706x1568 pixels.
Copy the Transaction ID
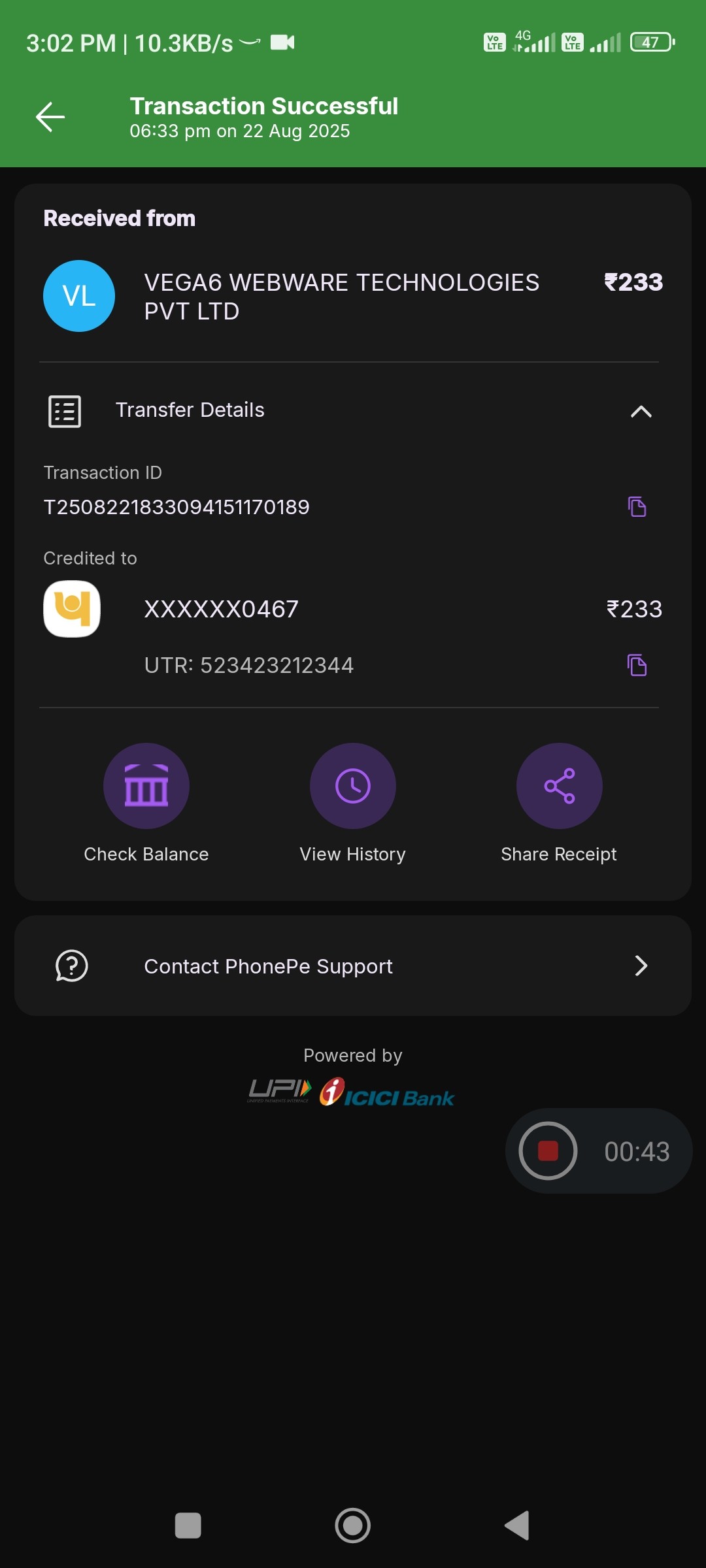637,506
